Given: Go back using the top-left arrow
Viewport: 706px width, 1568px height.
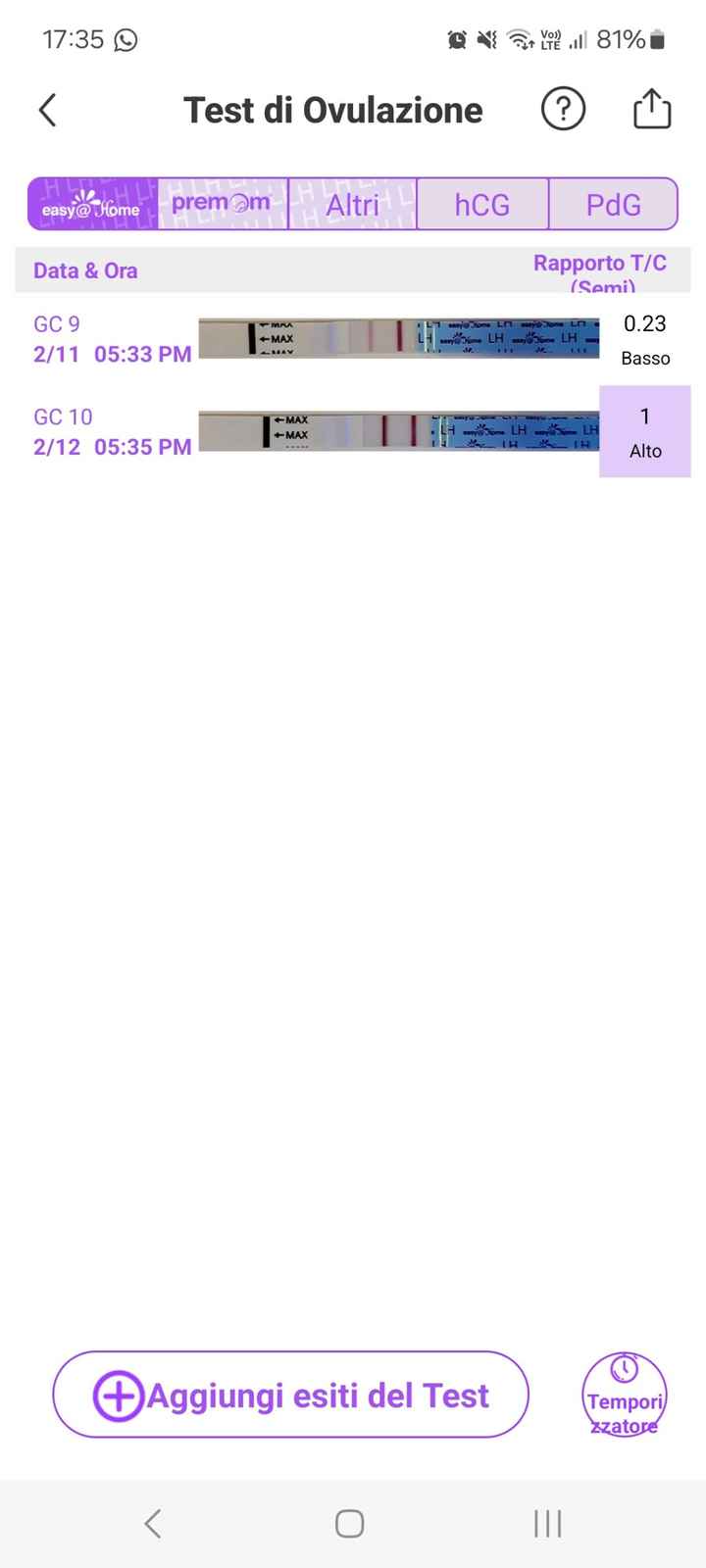Looking at the screenshot, I should [x=47, y=110].
